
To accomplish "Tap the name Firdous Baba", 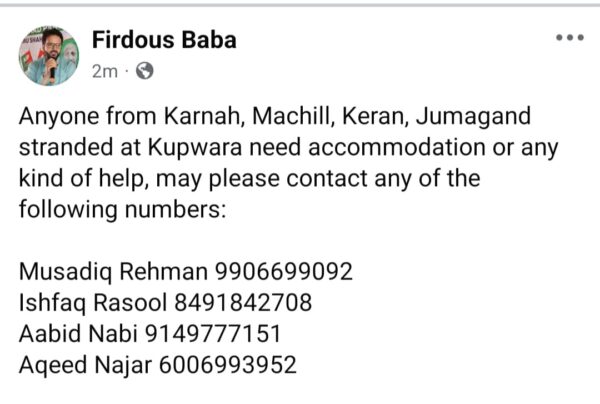I will (x=164, y=41).
